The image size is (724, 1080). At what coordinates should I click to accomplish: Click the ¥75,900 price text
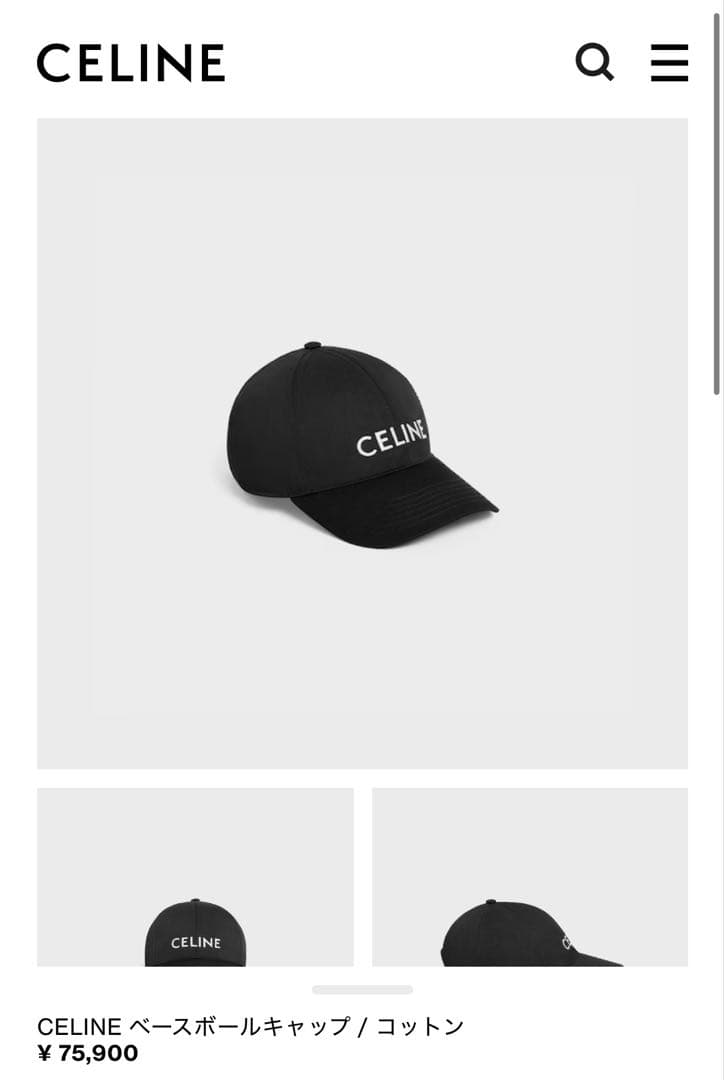point(86,1052)
